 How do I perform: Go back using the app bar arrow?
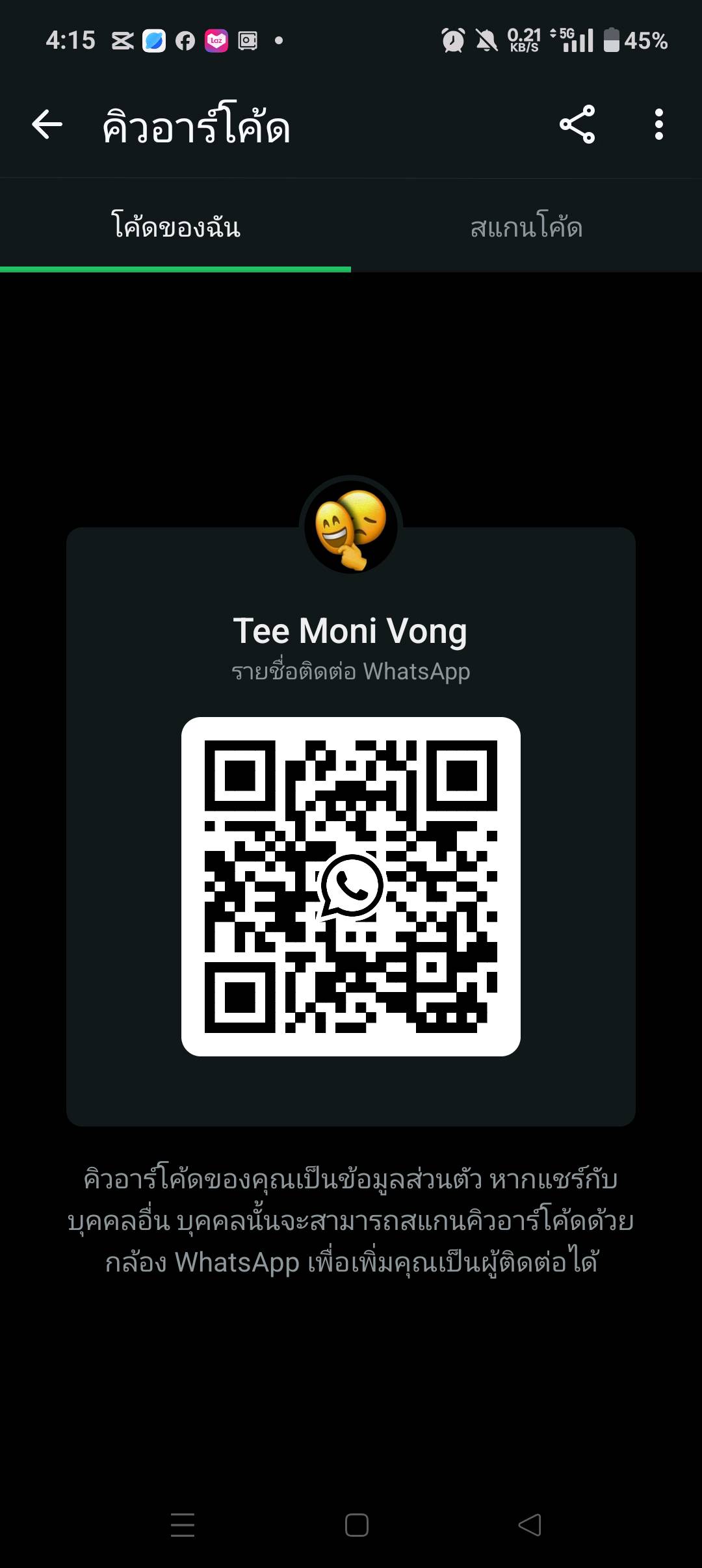click(x=47, y=125)
